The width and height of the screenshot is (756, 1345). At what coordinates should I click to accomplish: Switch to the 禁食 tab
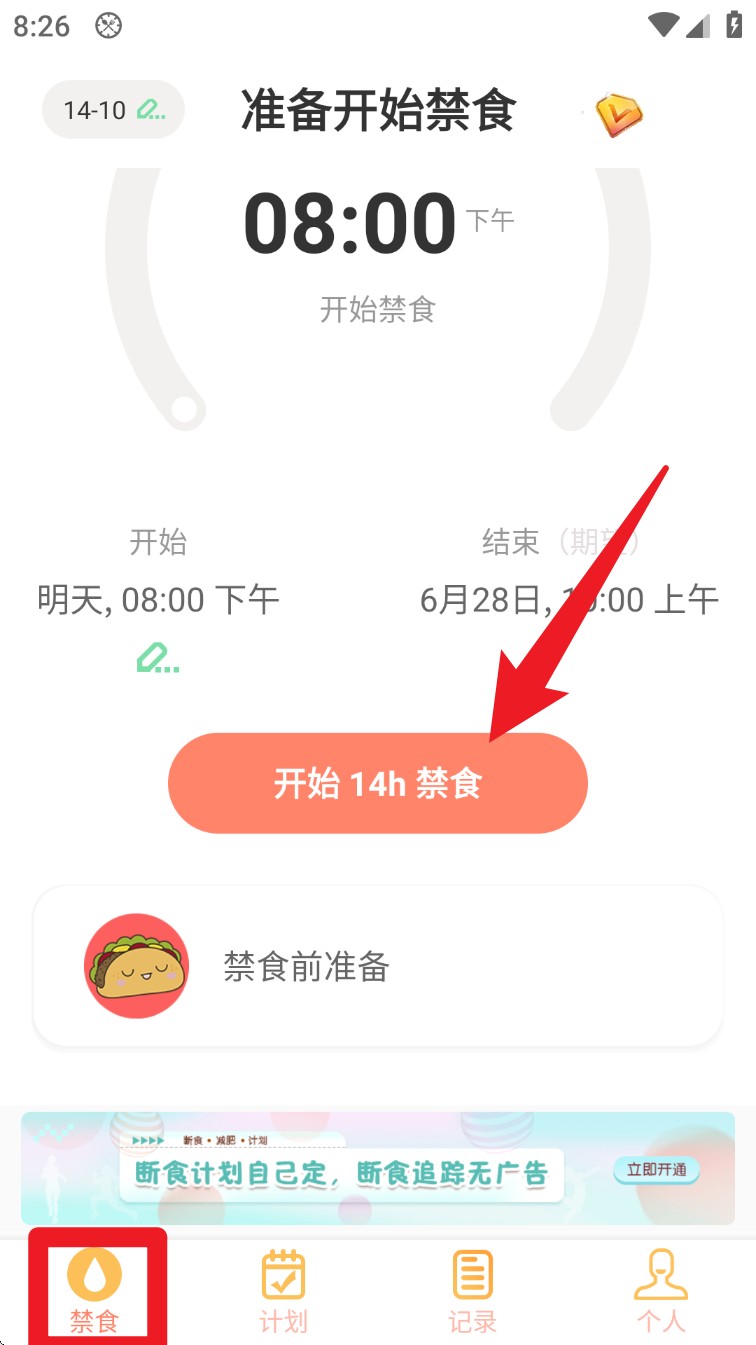(x=95, y=1290)
